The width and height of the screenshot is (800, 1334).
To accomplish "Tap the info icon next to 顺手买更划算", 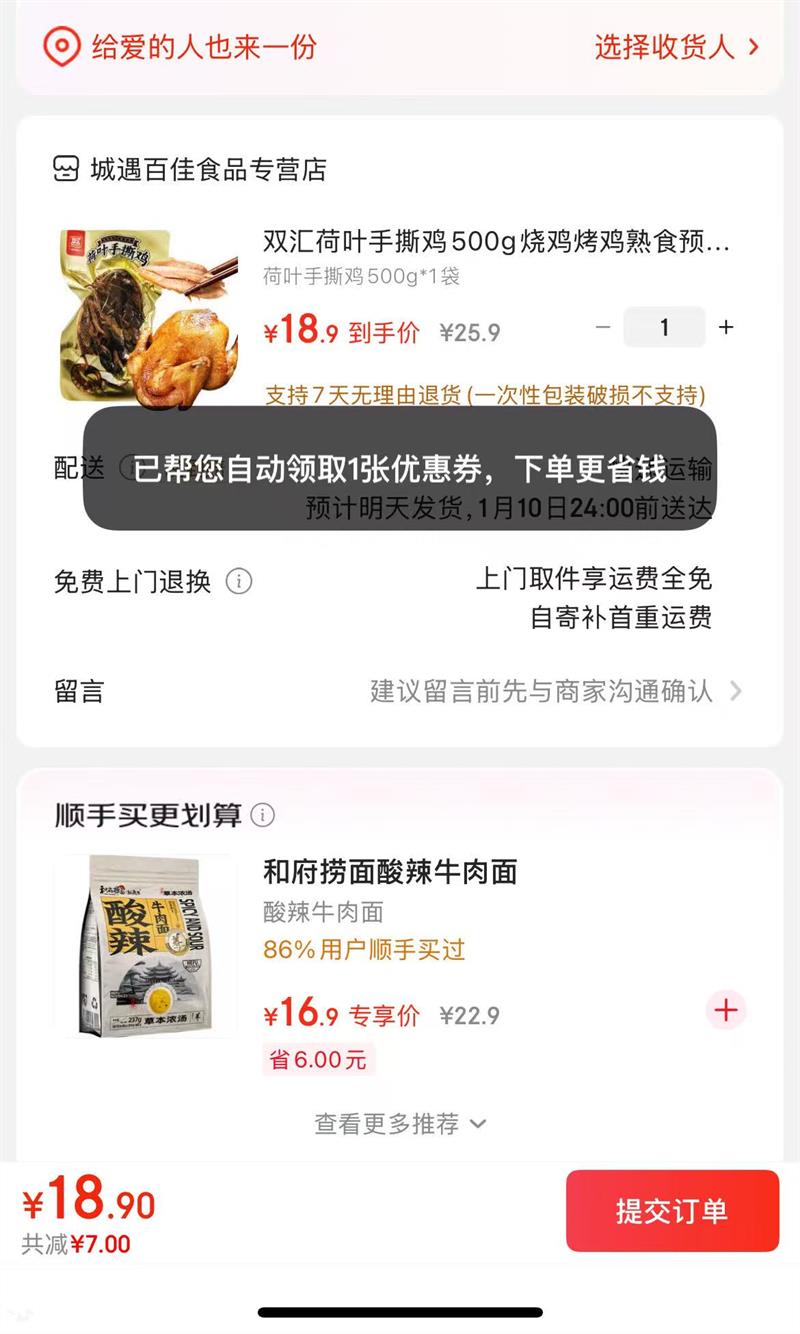I will click(x=262, y=816).
